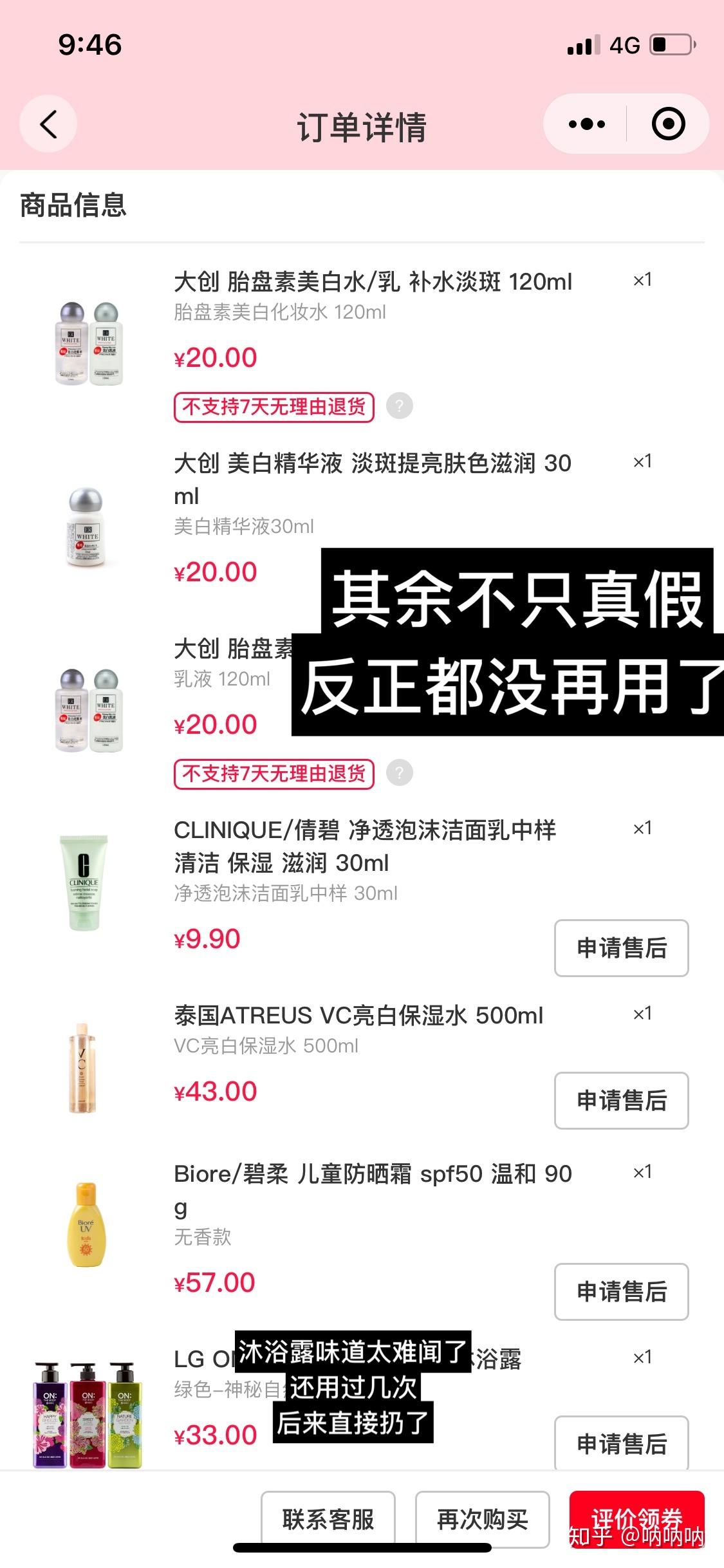
Task: Open the CLINIQUE foaming cleanser sample item
Action: [365, 846]
